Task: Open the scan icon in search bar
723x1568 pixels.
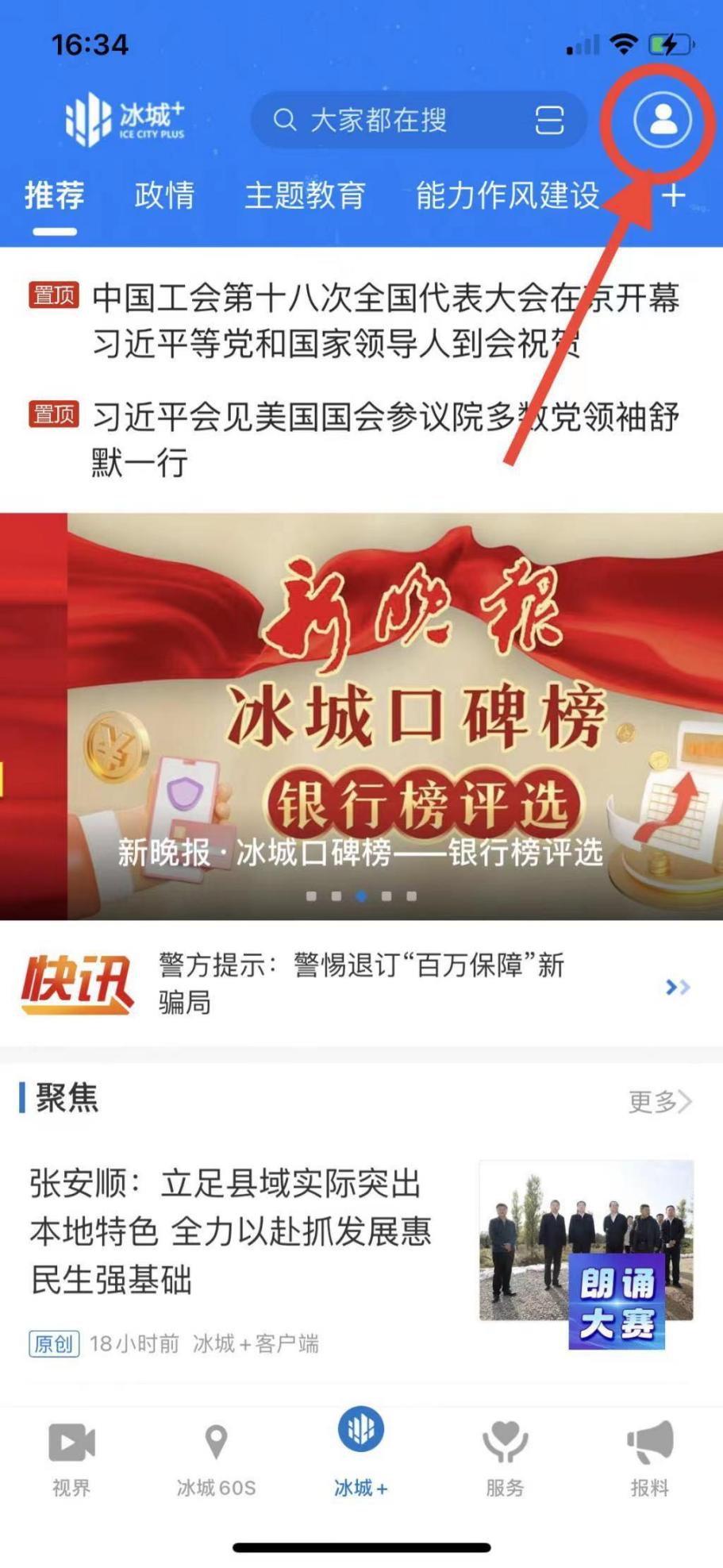Action: tap(548, 121)
